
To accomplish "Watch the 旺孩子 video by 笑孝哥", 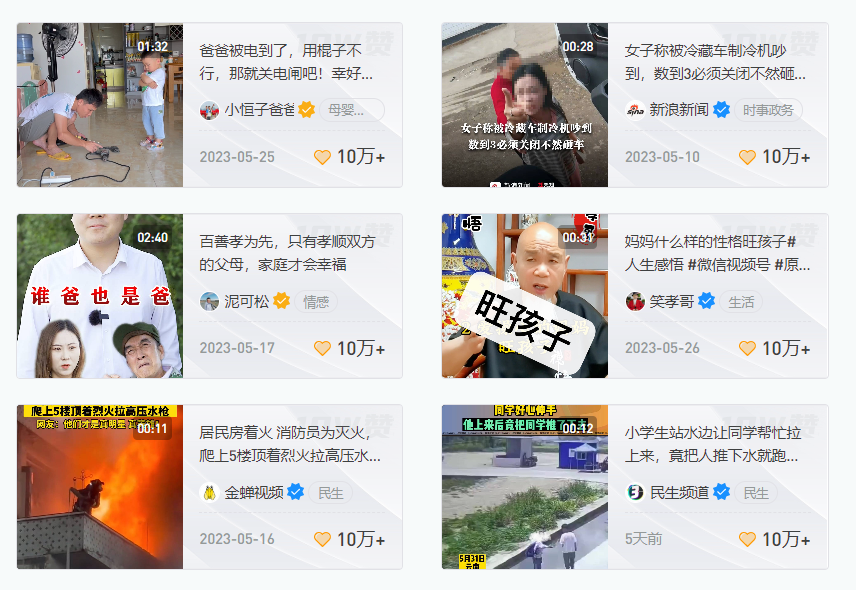I will [524, 296].
